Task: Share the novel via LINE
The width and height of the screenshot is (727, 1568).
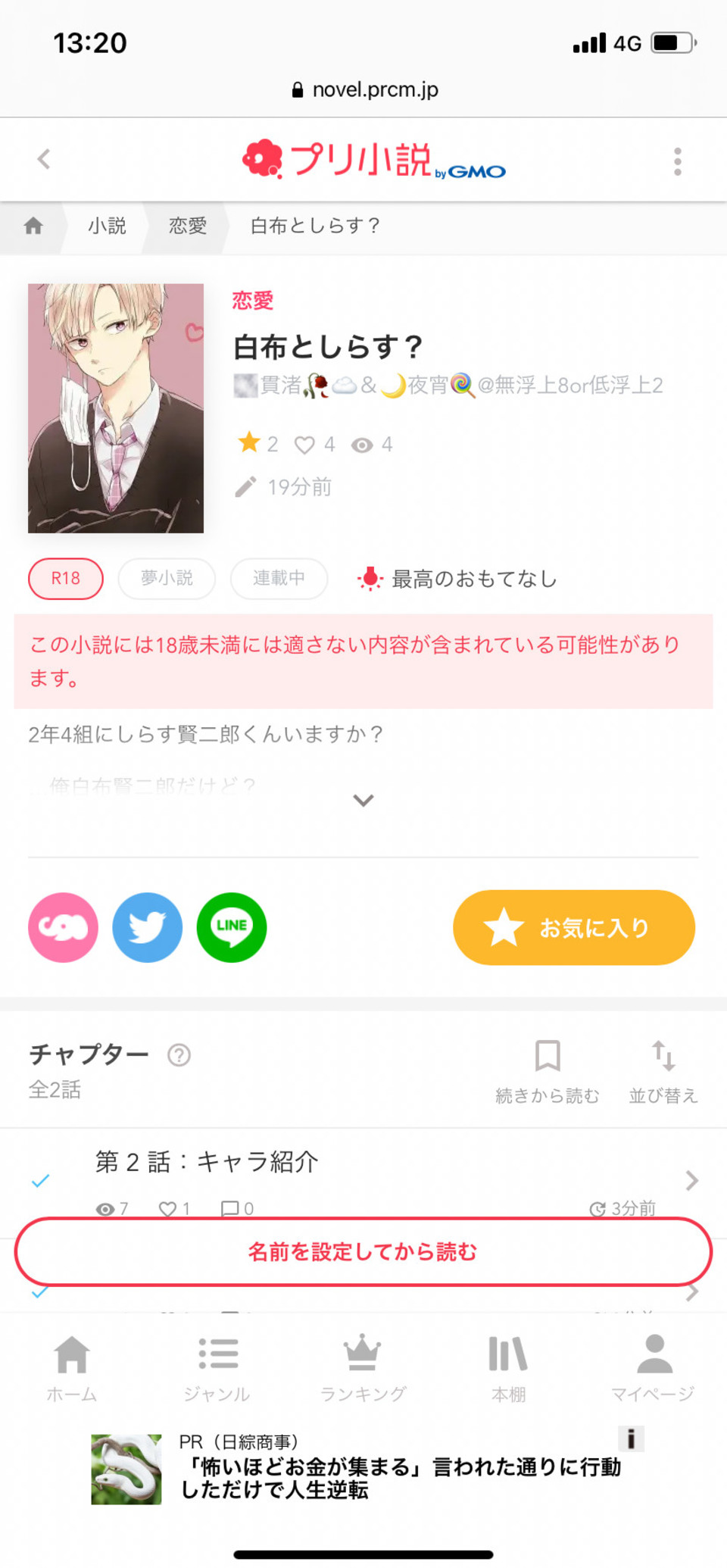Action: coord(232,927)
